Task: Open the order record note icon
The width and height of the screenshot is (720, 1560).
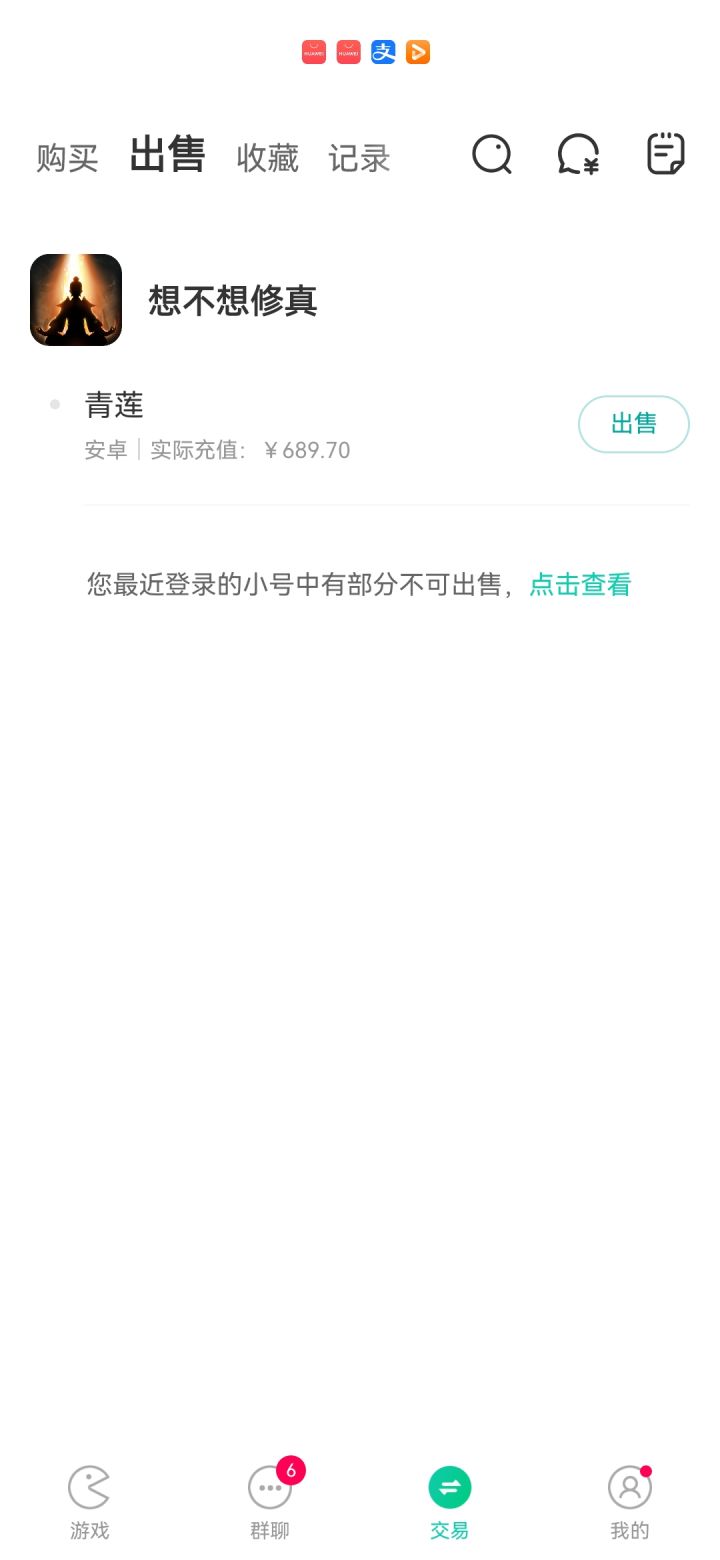Action: [x=663, y=156]
